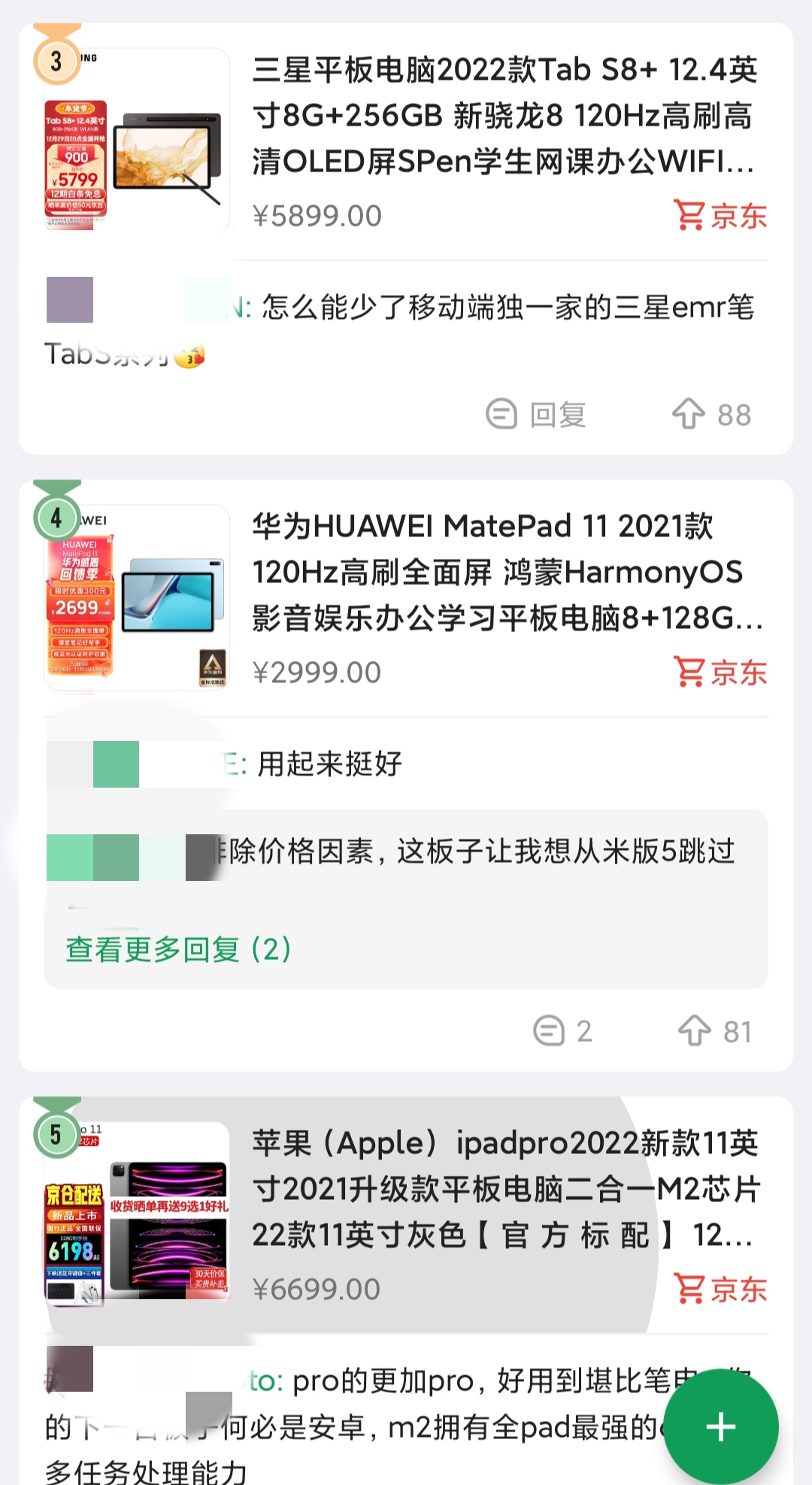Expand 查看更多回复 (2) under MatePad comments
Viewport: 812px width, 1485px height.
click(177, 950)
